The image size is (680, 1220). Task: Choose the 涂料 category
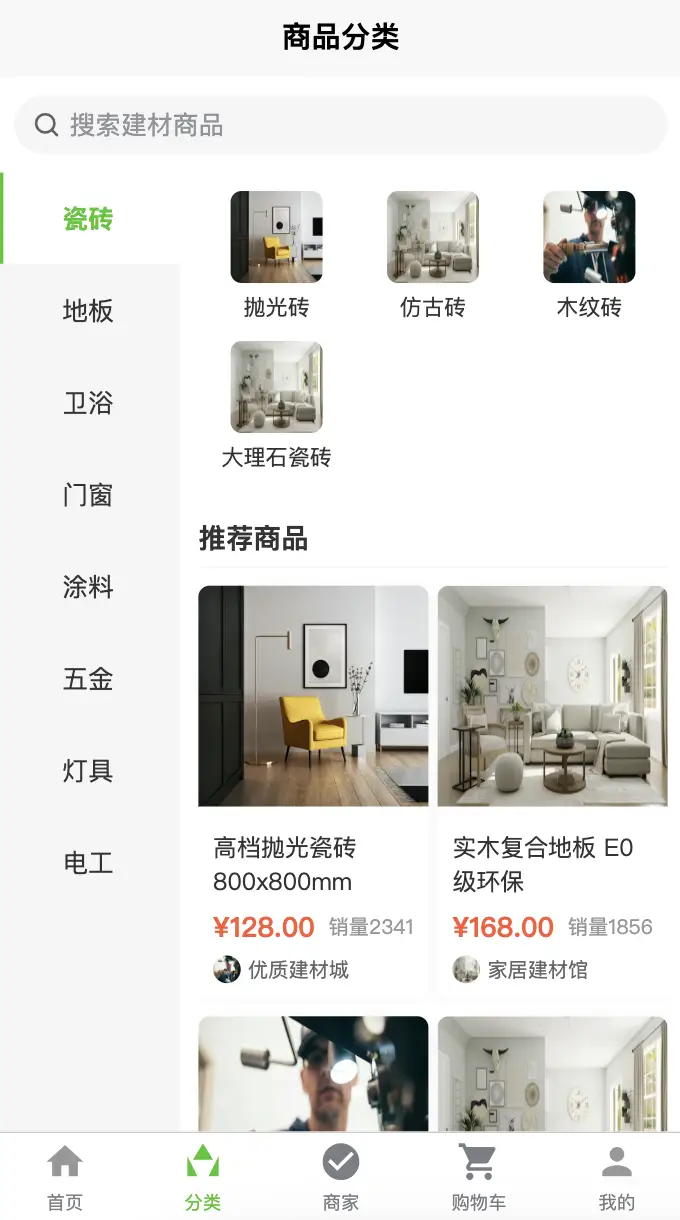[89, 587]
